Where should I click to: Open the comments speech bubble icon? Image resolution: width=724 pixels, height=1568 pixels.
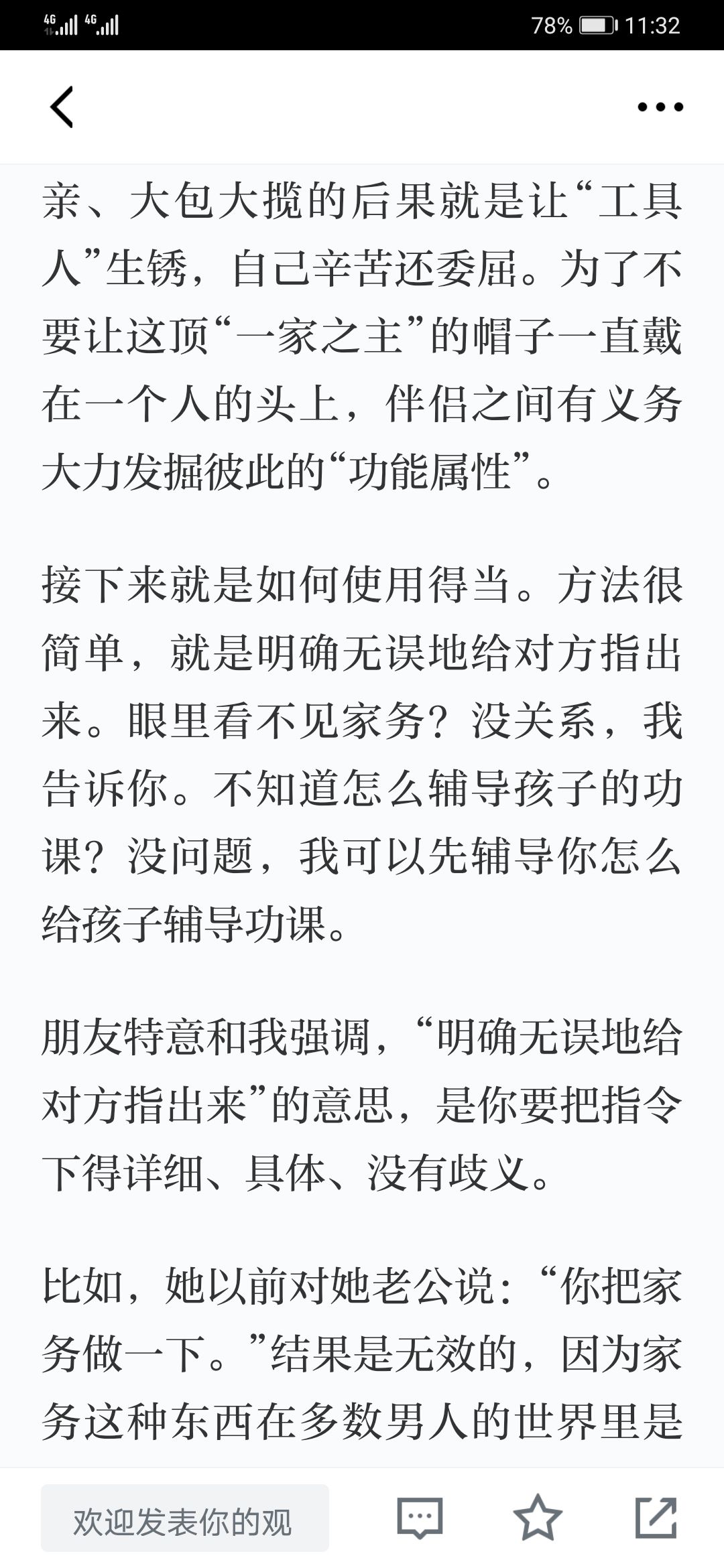pyautogui.click(x=420, y=1518)
